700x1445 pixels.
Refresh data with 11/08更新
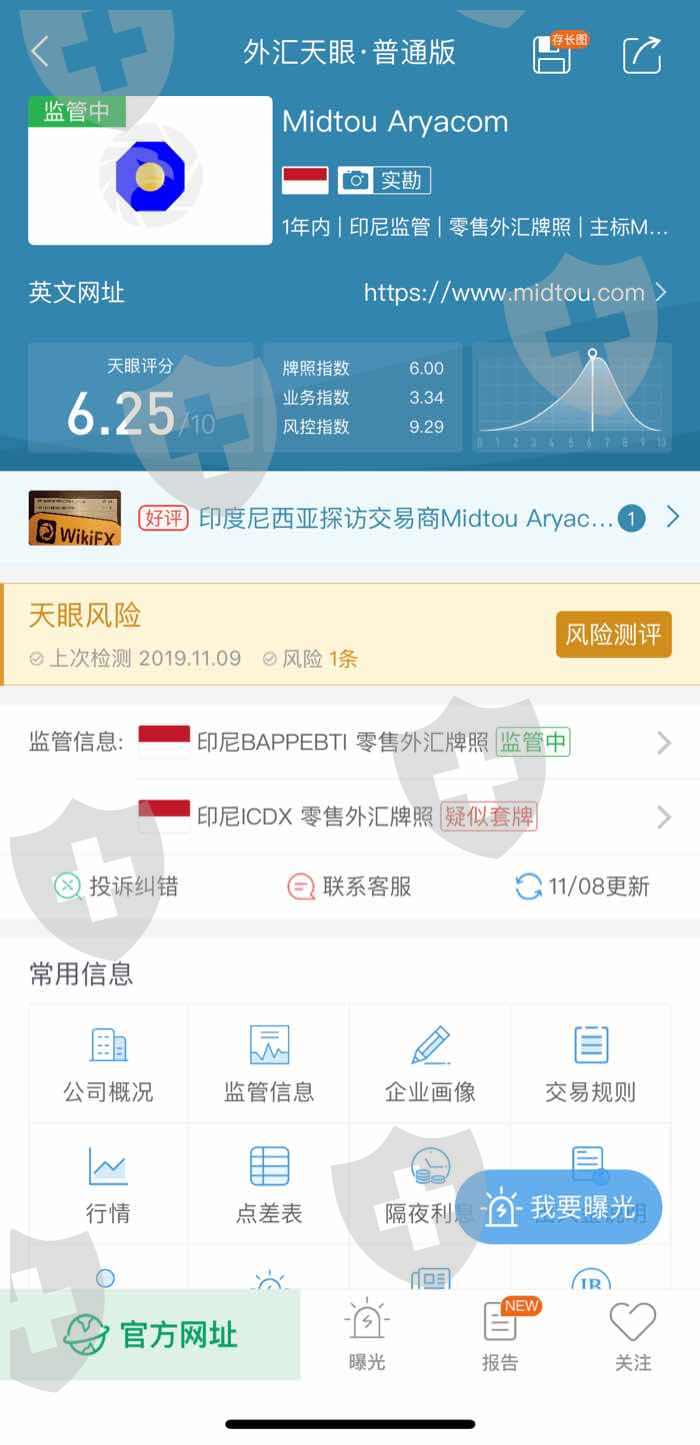[582, 886]
